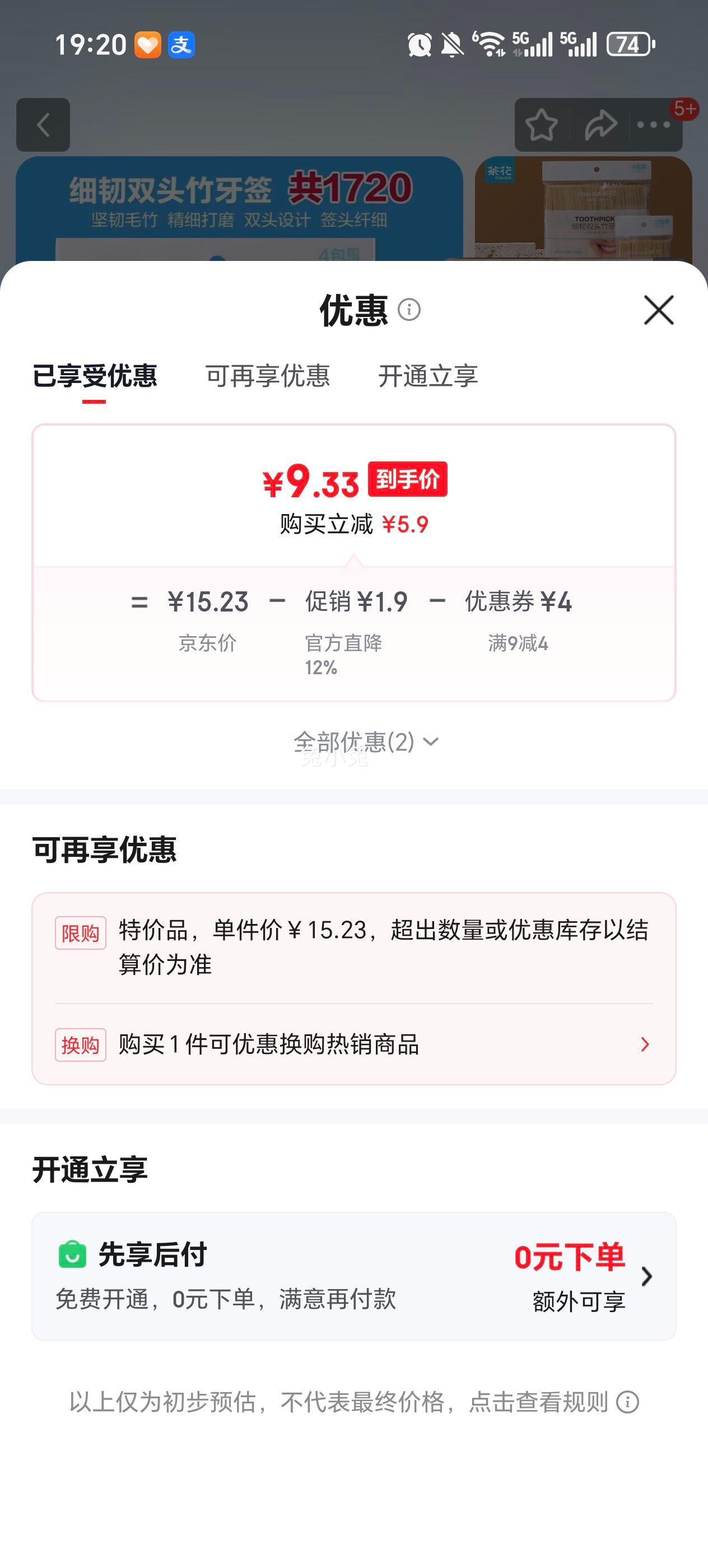Tap the share icon at top right
This screenshot has height=1568, width=708.
[x=599, y=125]
